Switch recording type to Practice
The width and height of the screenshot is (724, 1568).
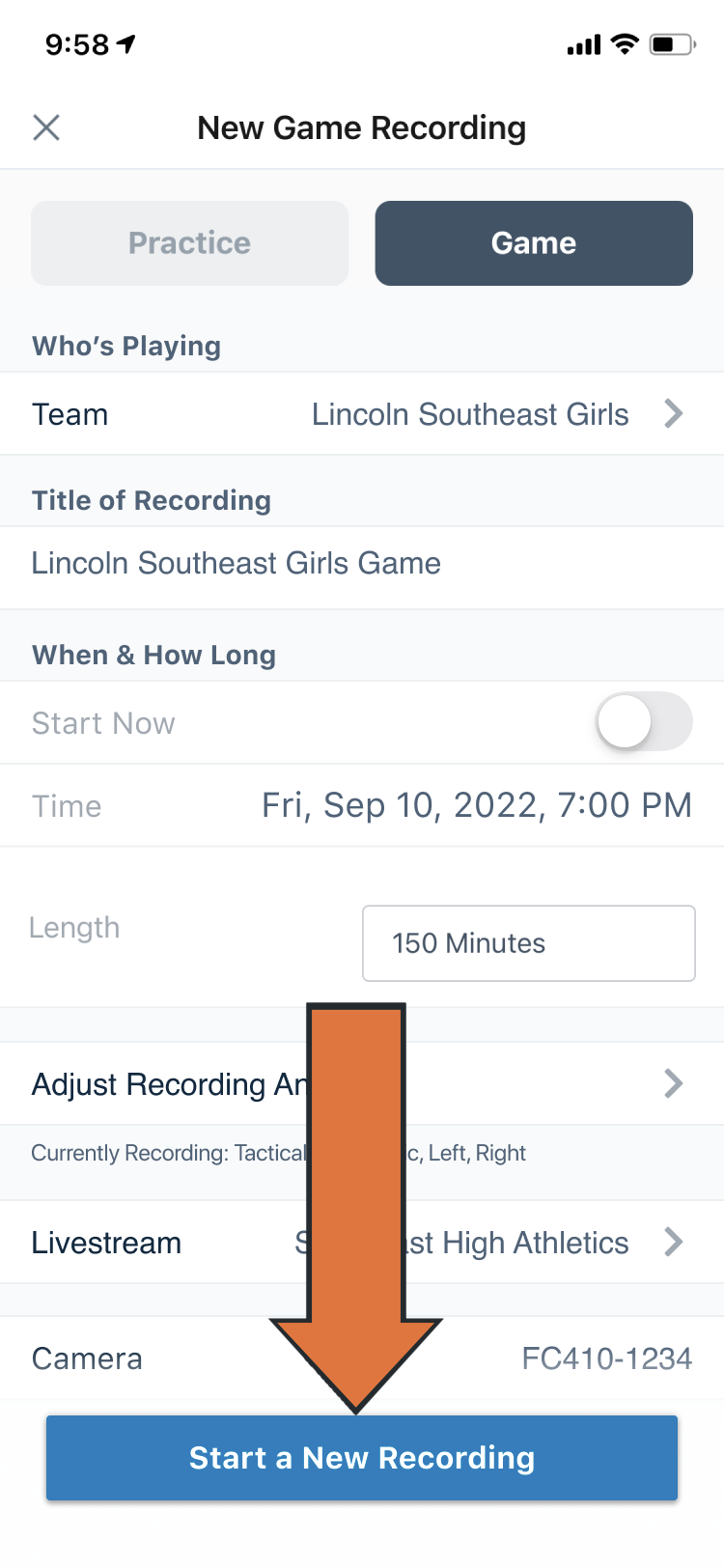[189, 242]
